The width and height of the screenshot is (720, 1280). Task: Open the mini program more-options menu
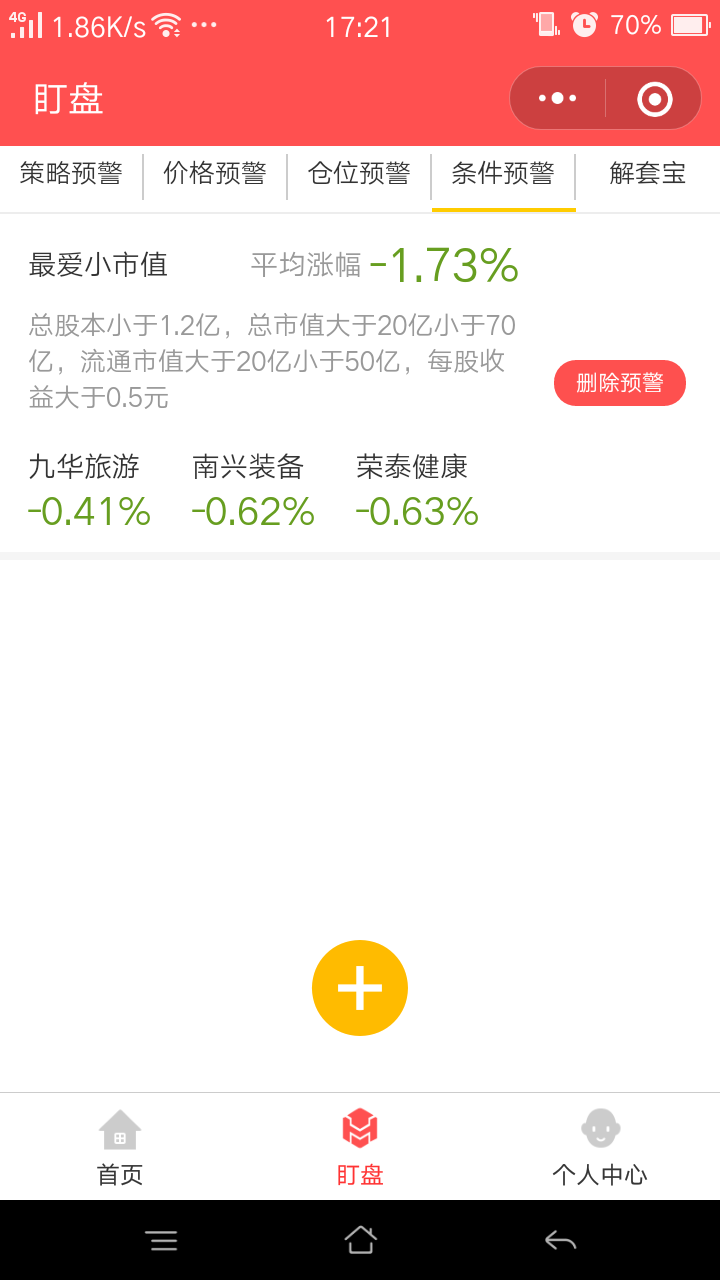click(557, 98)
